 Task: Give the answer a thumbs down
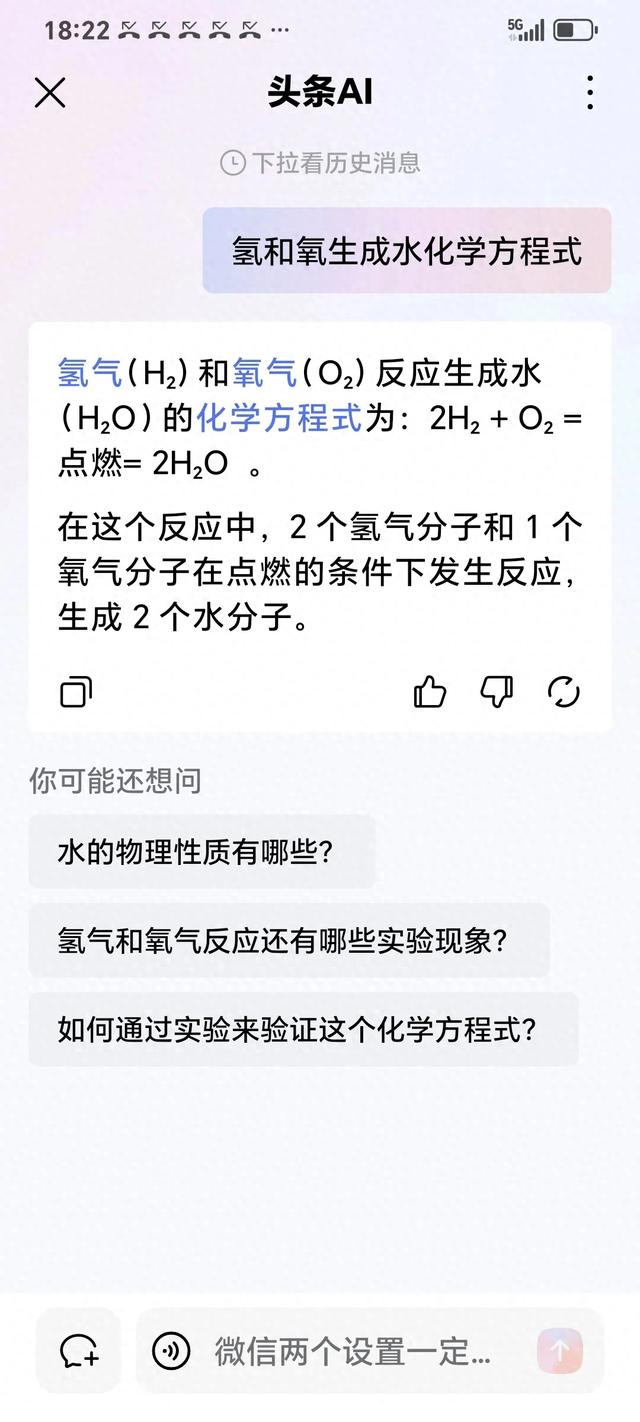[x=497, y=691]
